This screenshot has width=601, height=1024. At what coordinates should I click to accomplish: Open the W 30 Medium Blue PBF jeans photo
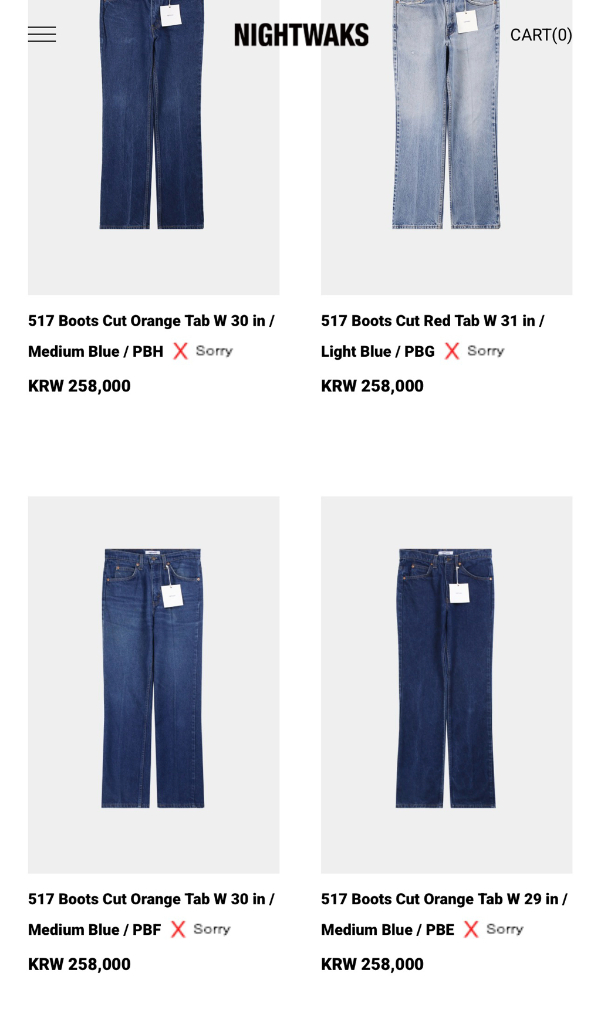click(x=153, y=684)
